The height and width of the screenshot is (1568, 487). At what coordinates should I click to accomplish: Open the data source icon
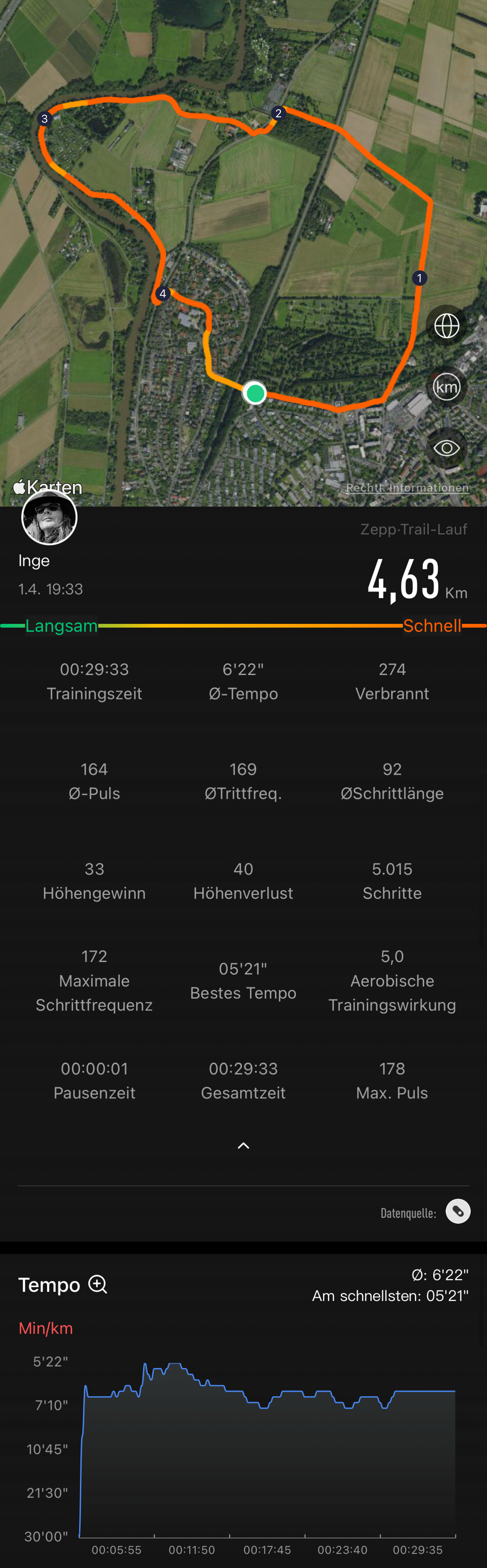tap(458, 1211)
